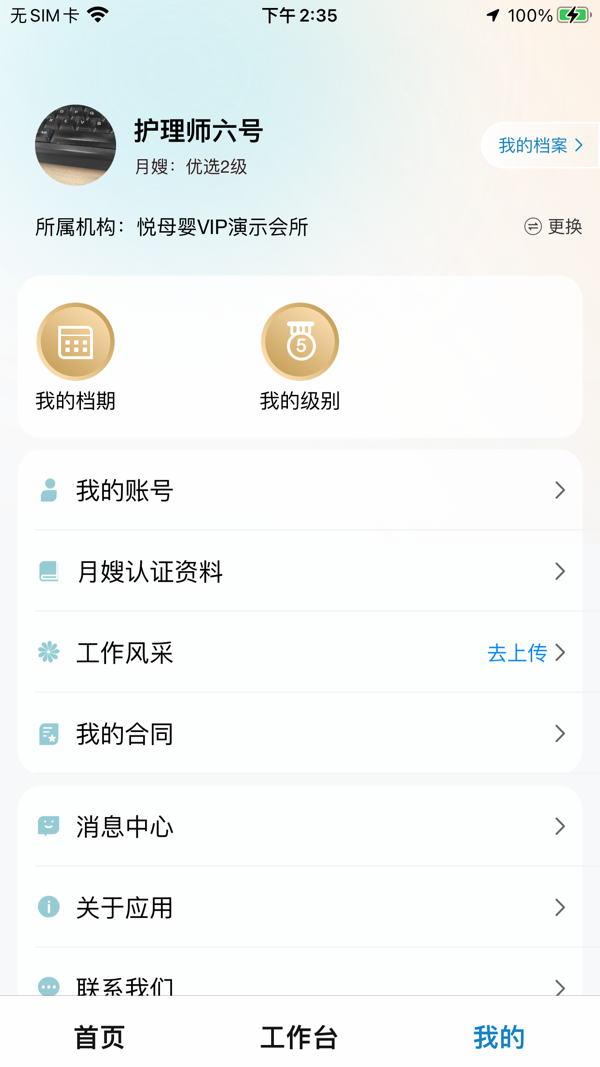
Task: Open 我的档期 schedule
Action: point(76,357)
